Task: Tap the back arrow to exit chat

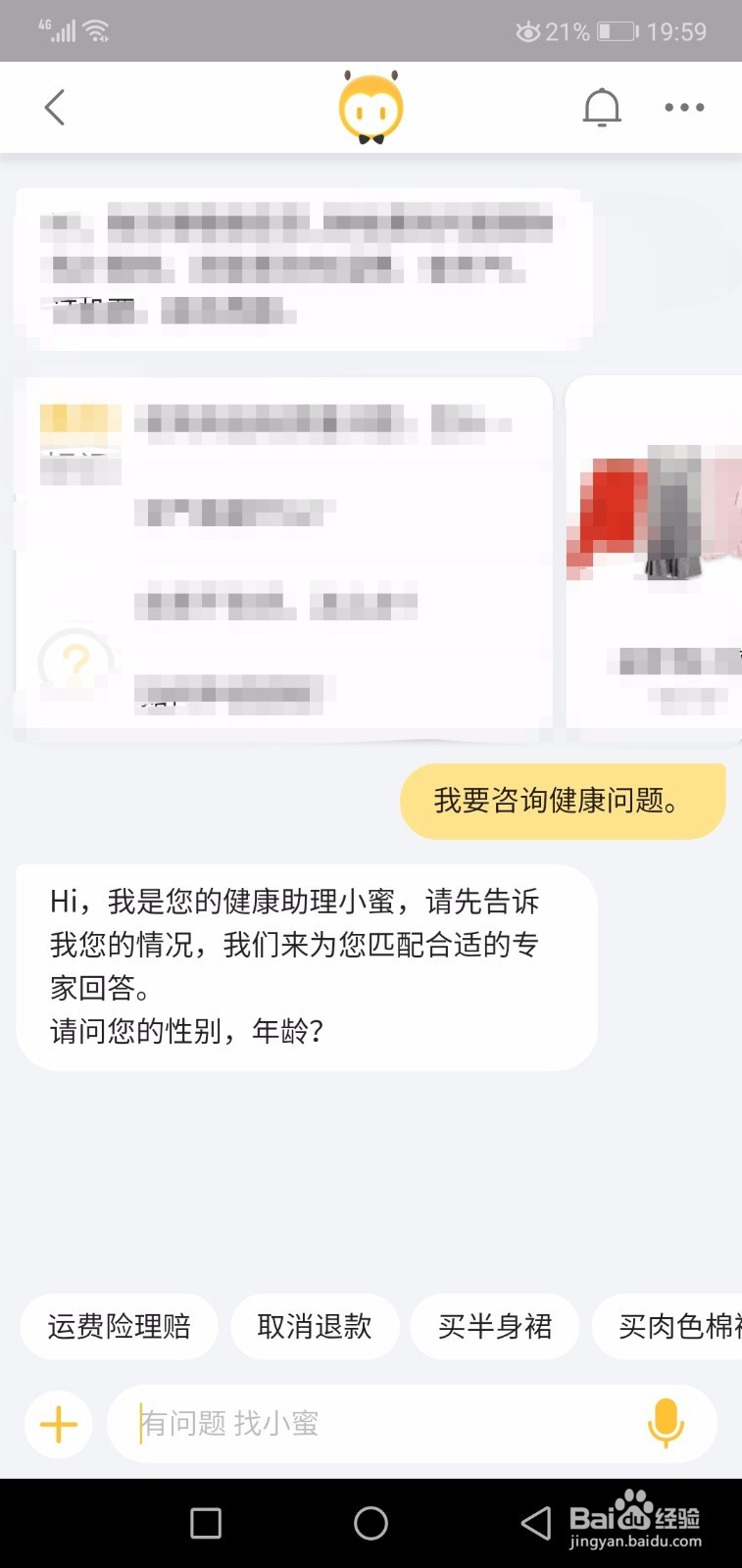Action: click(x=54, y=107)
